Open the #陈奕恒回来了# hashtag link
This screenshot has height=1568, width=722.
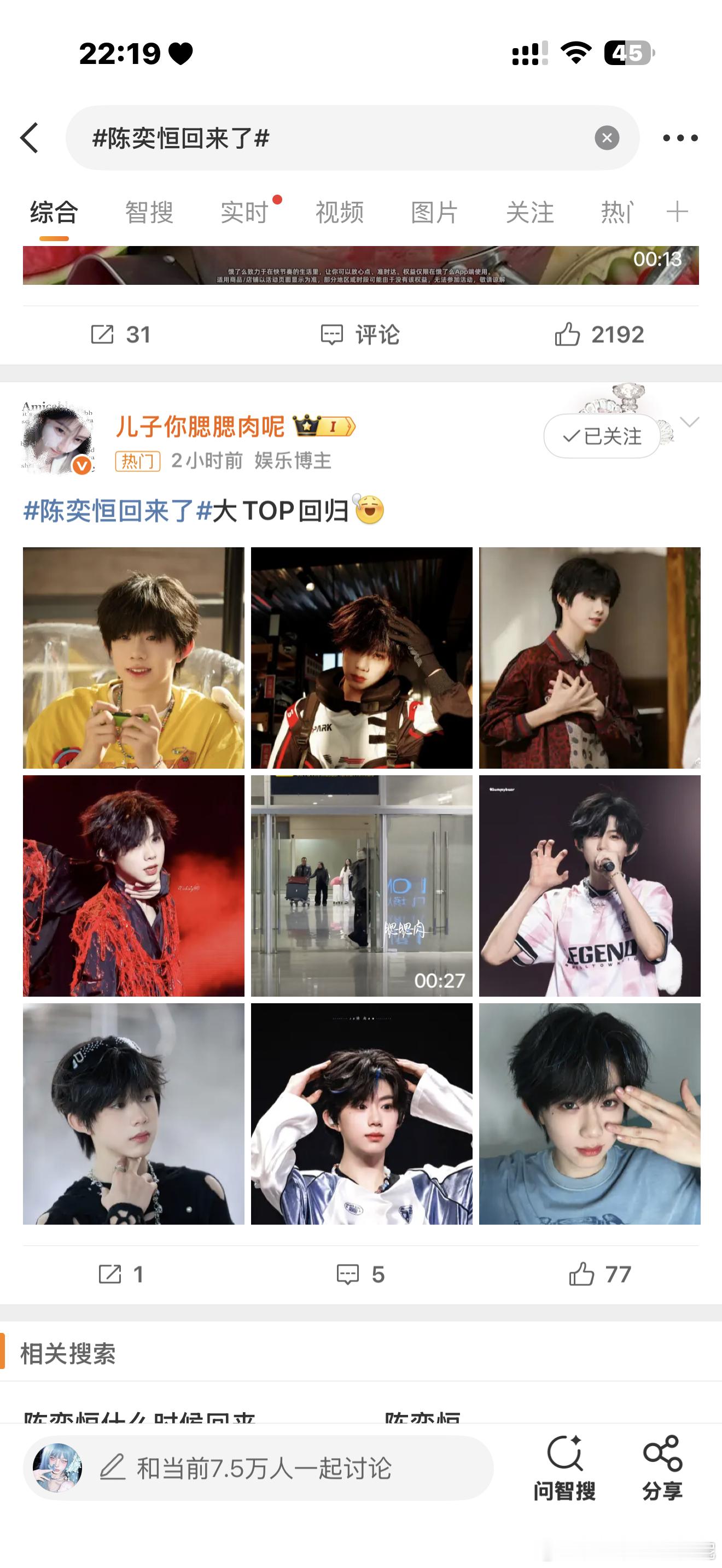[x=118, y=511]
